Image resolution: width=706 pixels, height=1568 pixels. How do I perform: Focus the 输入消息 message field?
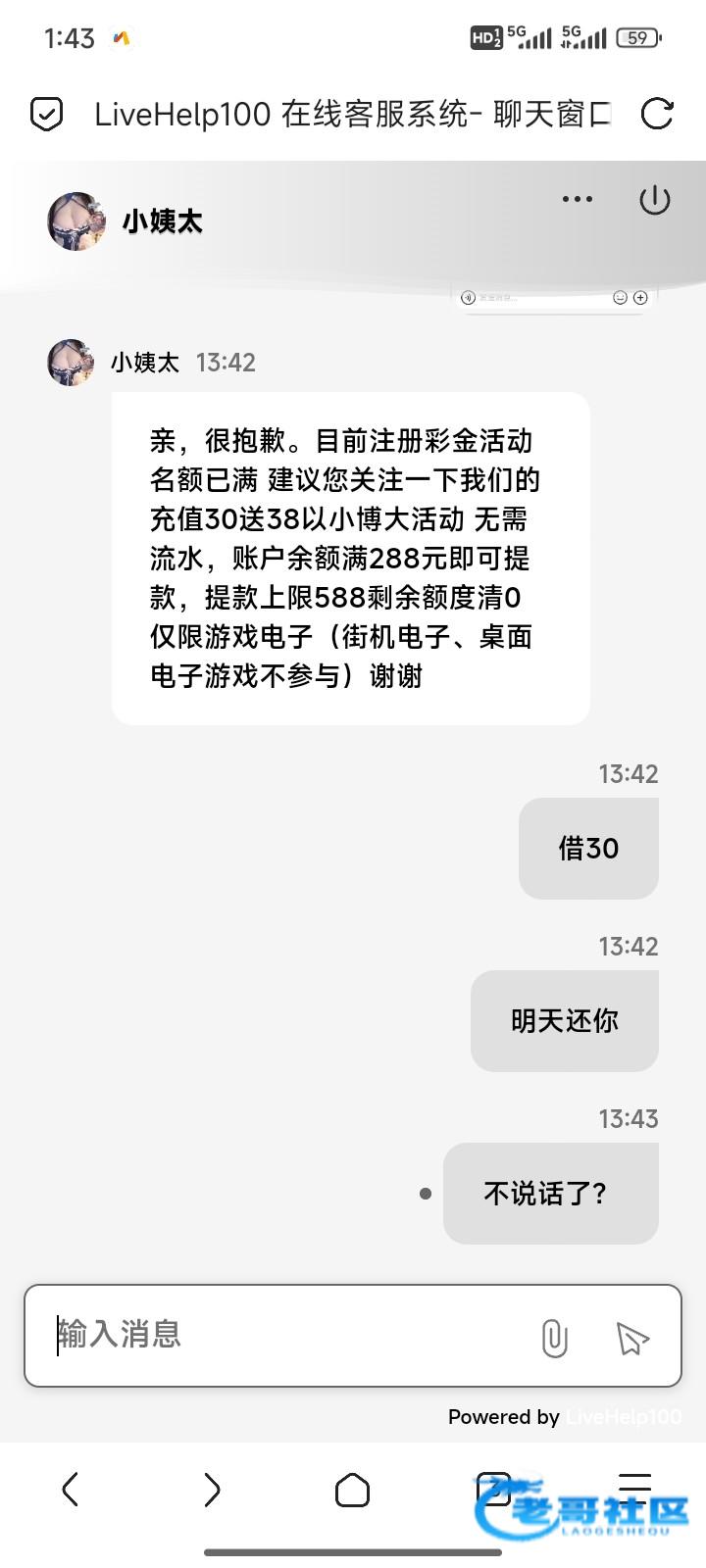(x=284, y=1335)
